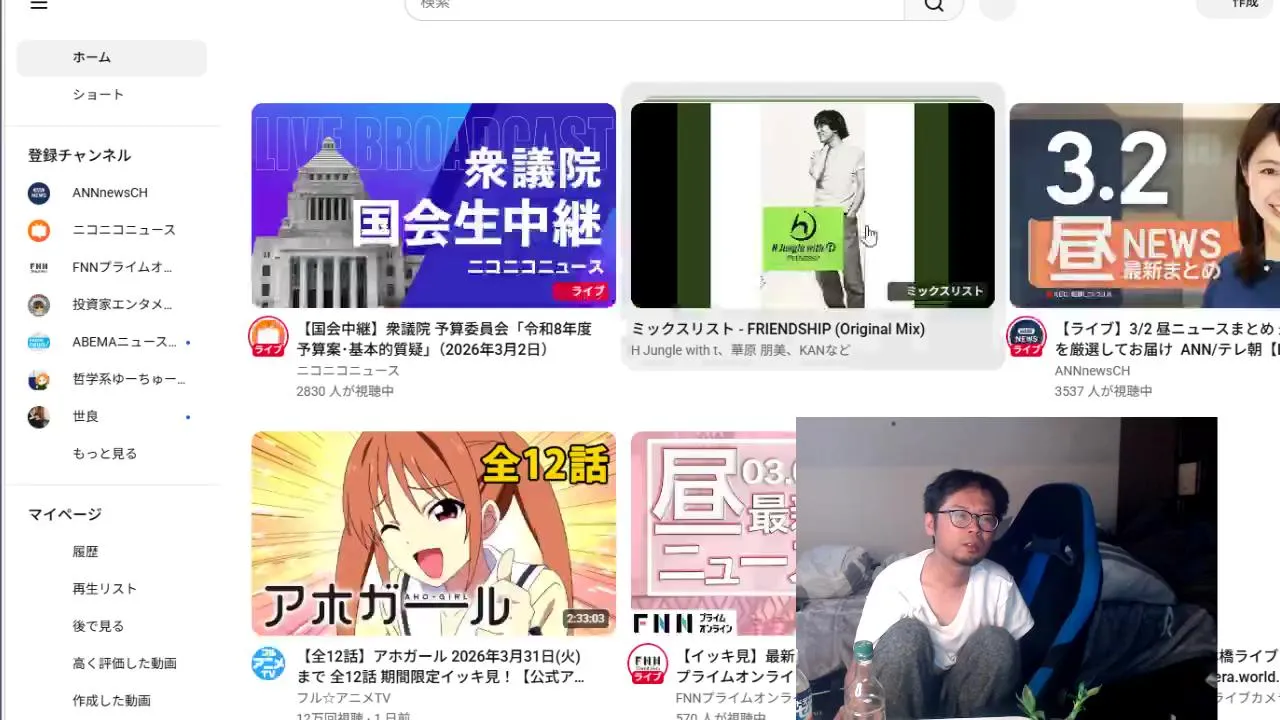1280x720 pixels.
Task: Open ショート in the sidebar
Action: [98, 95]
